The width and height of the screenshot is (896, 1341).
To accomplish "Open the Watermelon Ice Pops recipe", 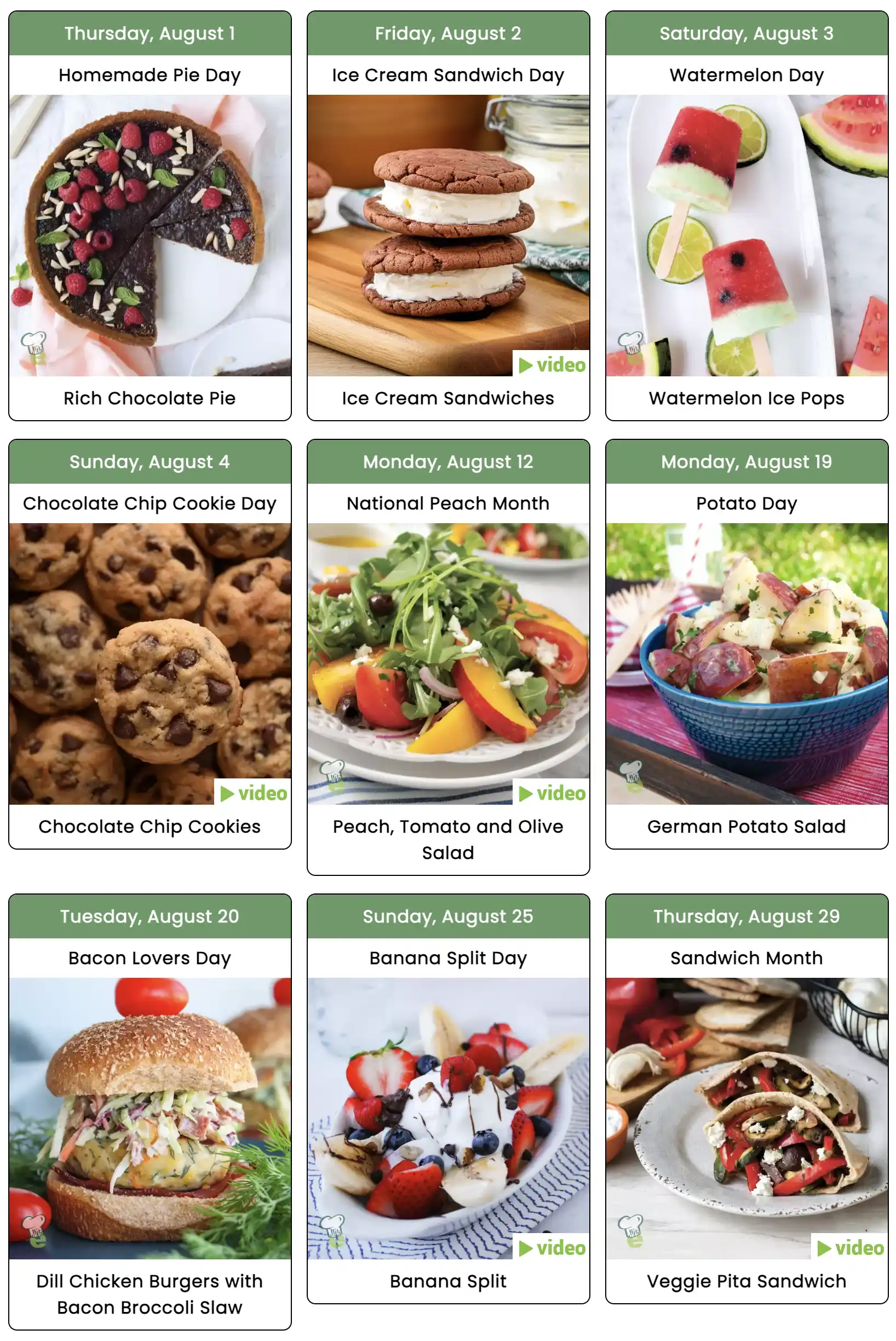I will coord(746,398).
